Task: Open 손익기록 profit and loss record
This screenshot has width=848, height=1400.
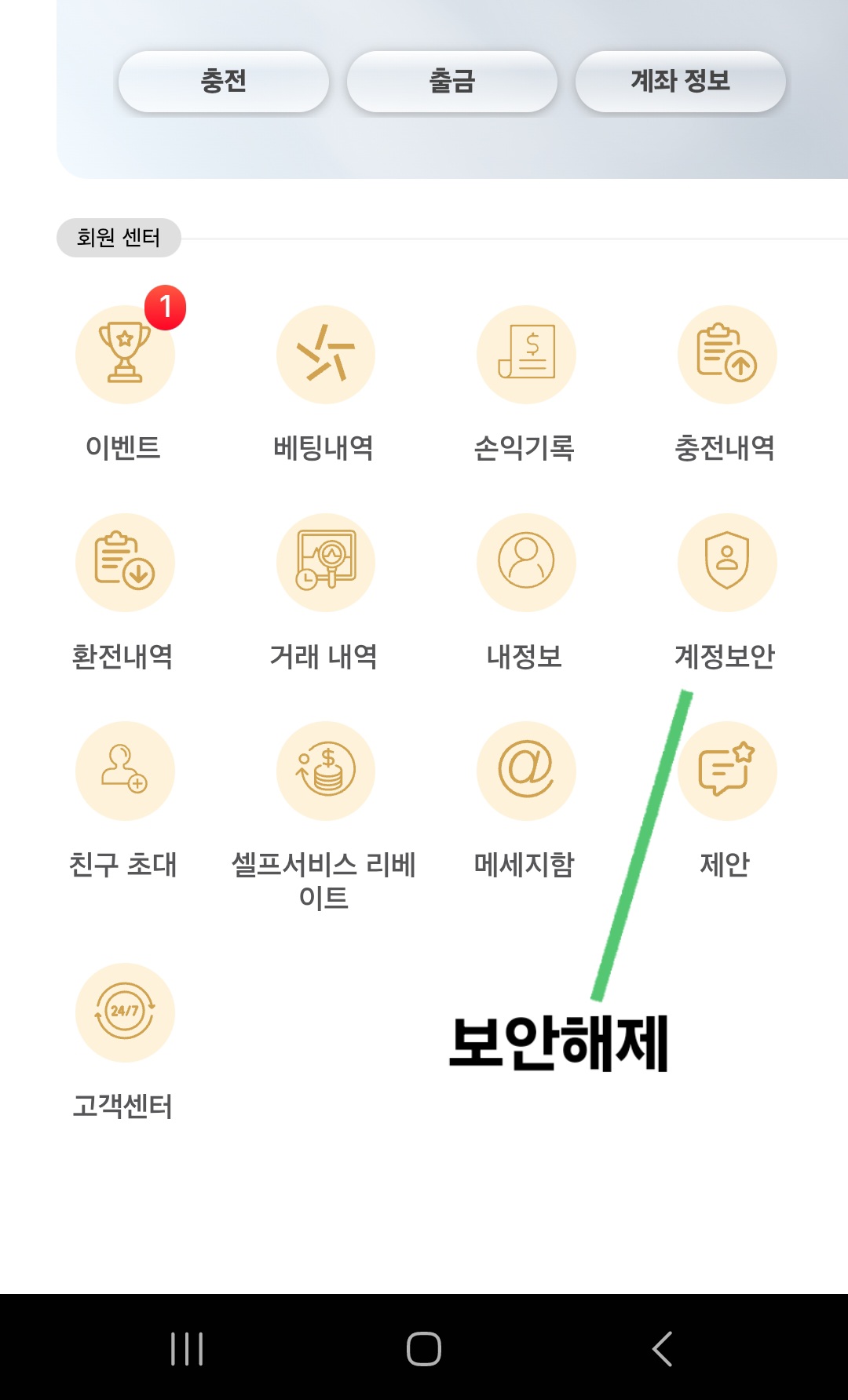Action: click(x=526, y=354)
